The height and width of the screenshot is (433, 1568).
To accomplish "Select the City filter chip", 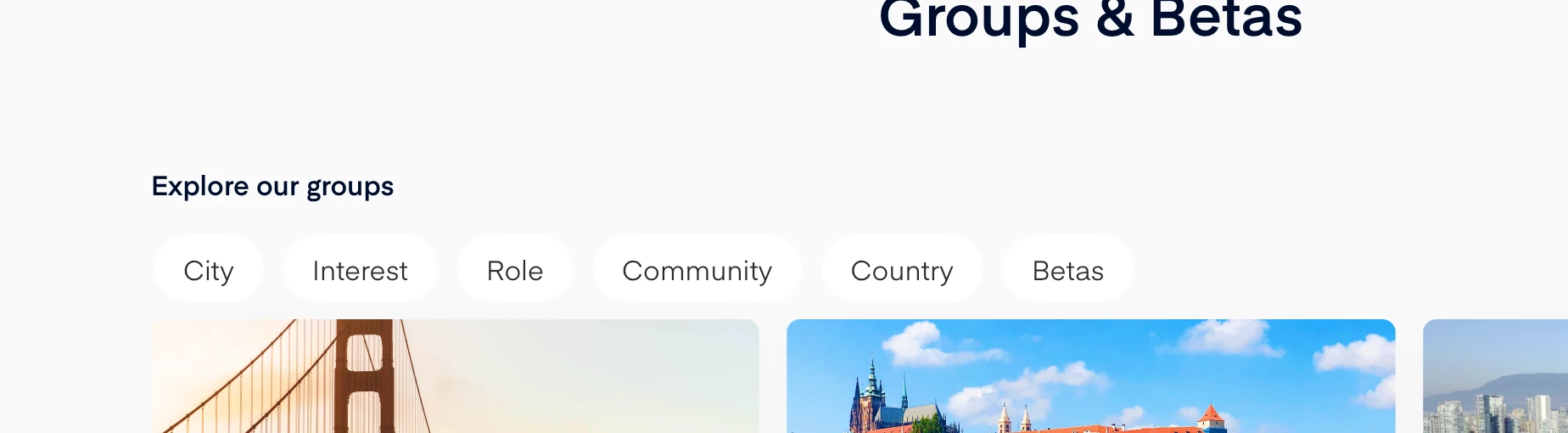I will click(x=208, y=270).
